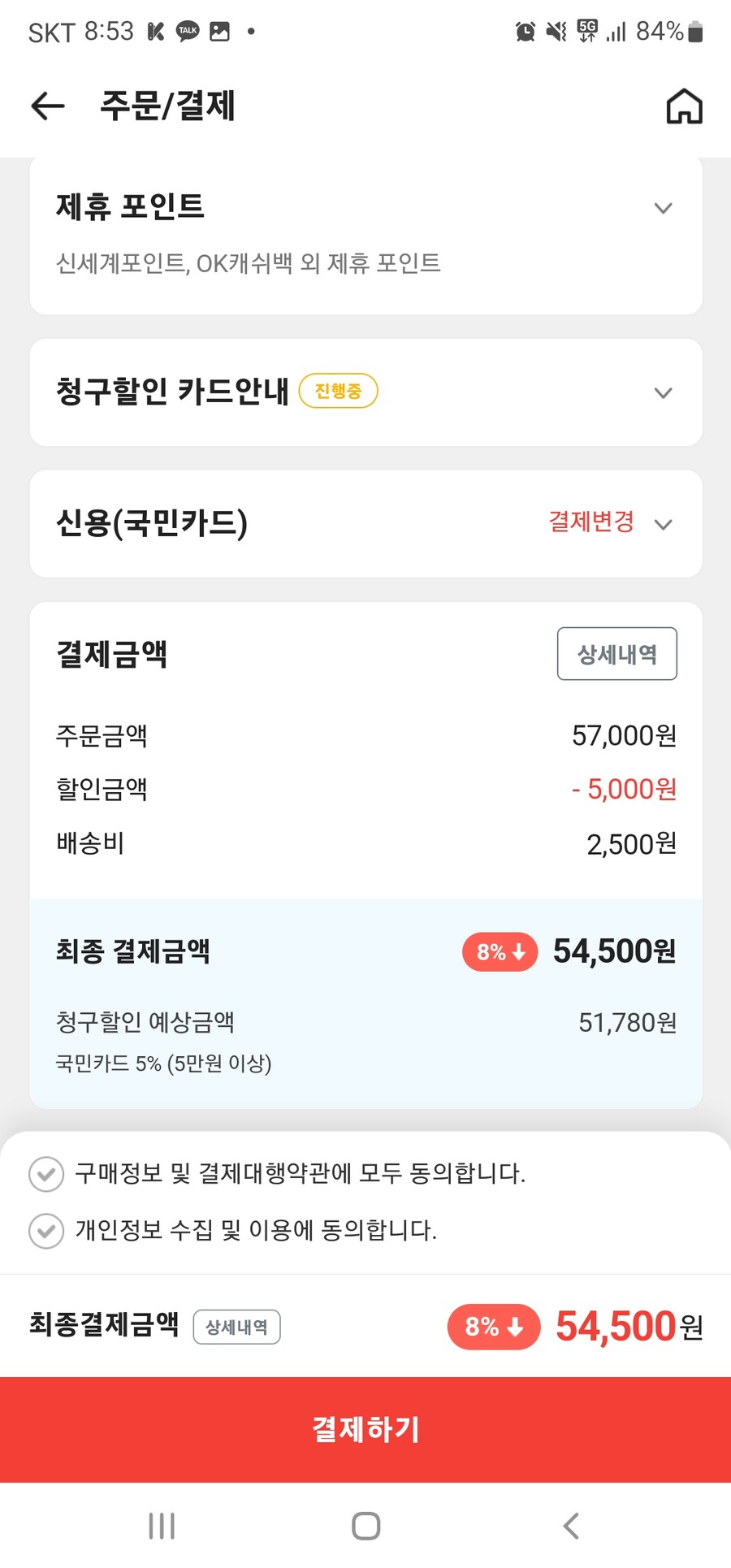The width and height of the screenshot is (731, 1568).
Task: Tap the mute indicator in the status bar
Action: pos(556,32)
